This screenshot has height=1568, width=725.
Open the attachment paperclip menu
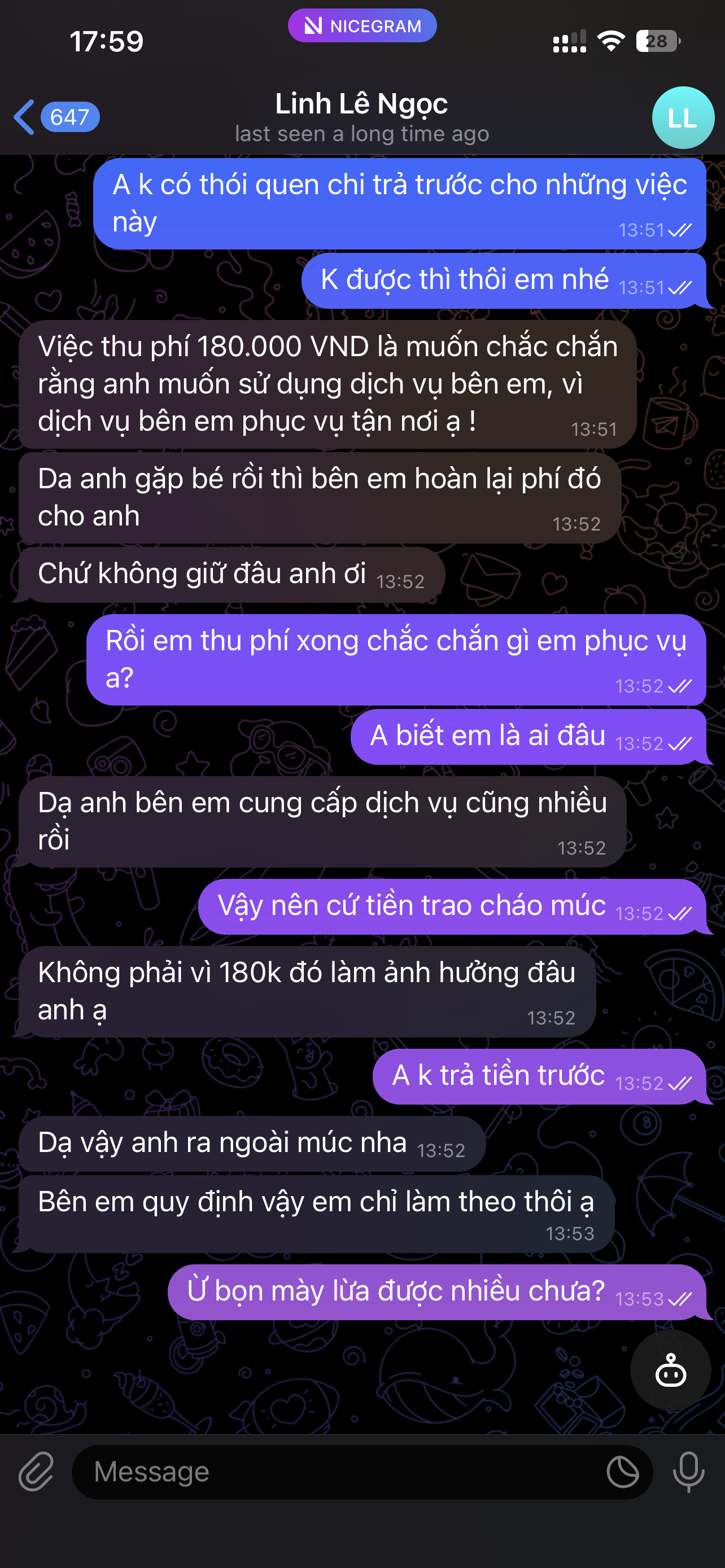(x=37, y=1472)
